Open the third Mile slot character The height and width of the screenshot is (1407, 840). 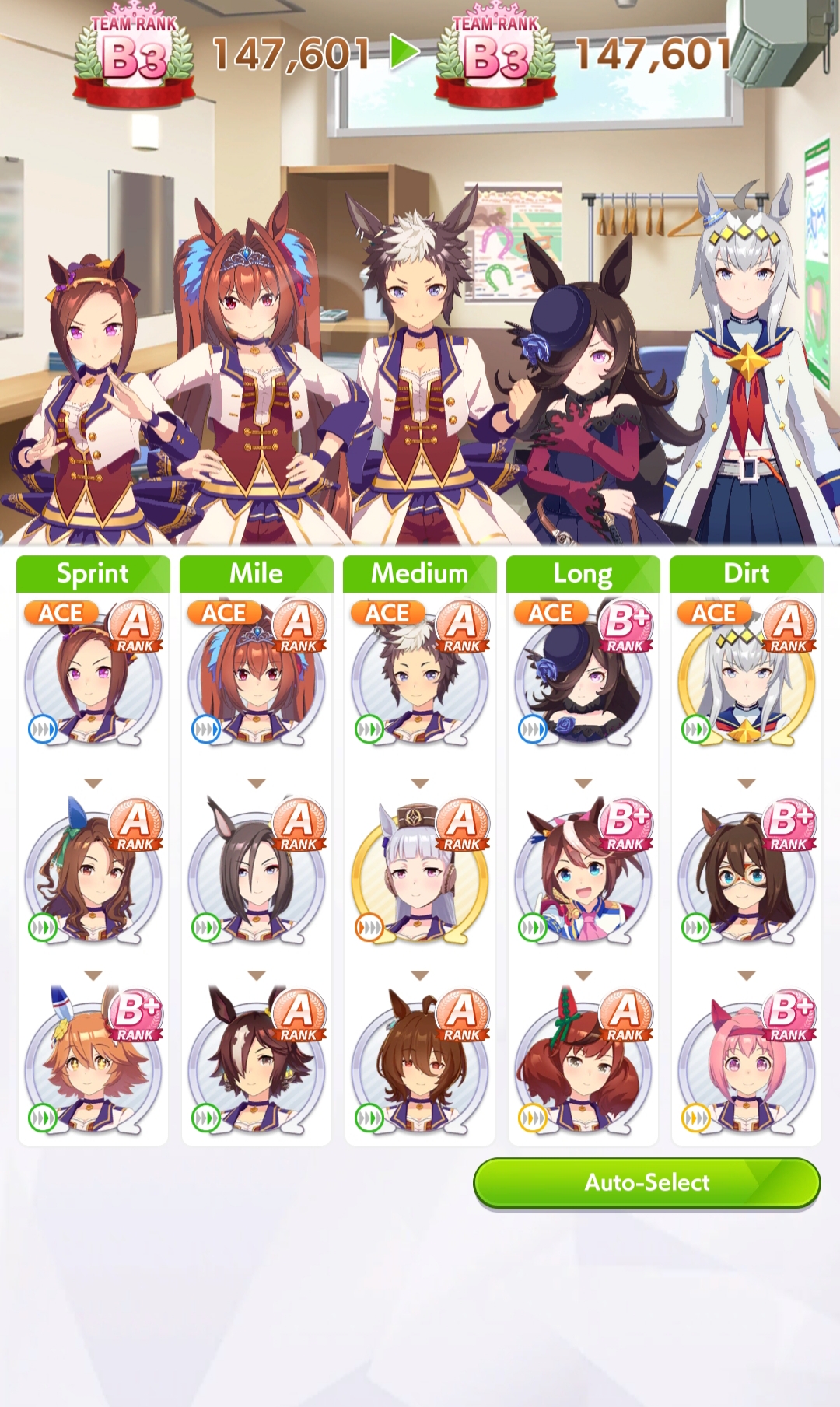(x=257, y=1061)
